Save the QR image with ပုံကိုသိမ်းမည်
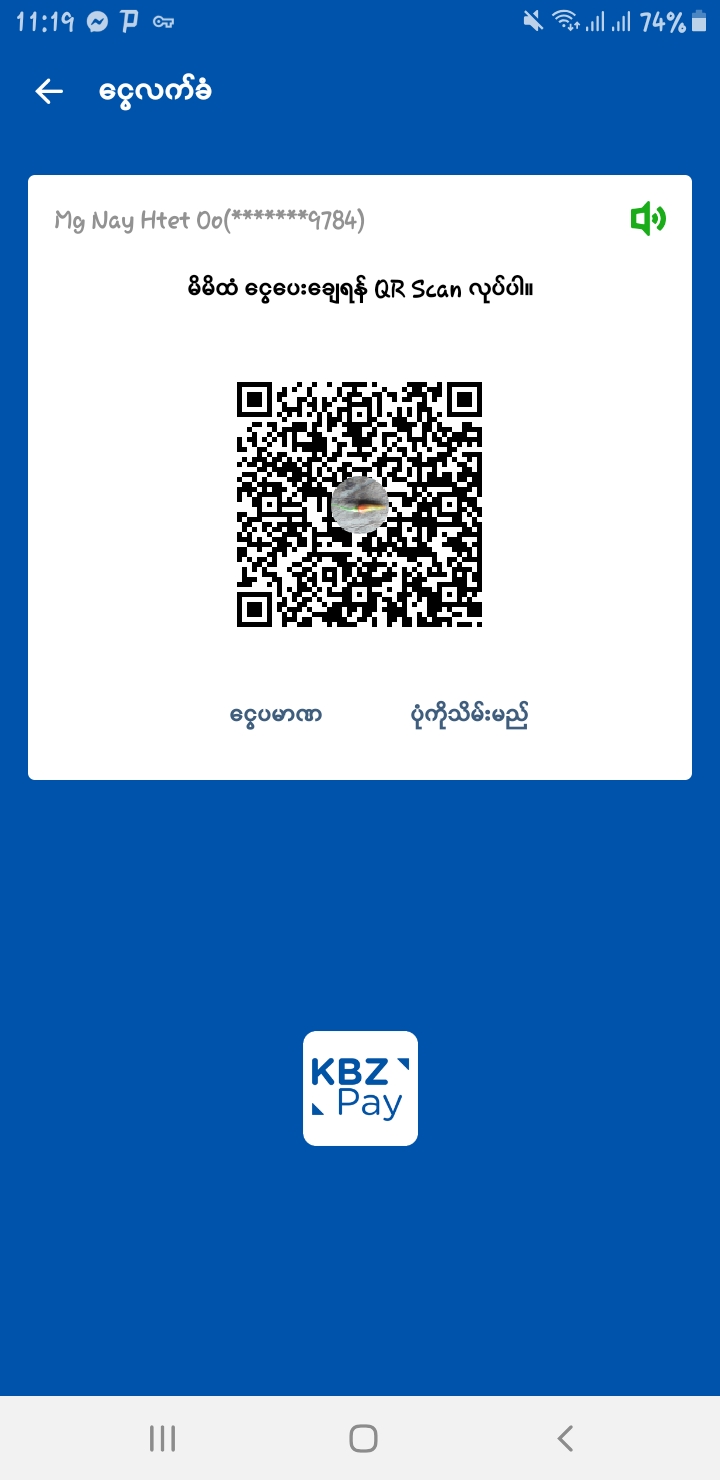Image resolution: width=720 pixels, height=1480 pixels. (469, 716)
